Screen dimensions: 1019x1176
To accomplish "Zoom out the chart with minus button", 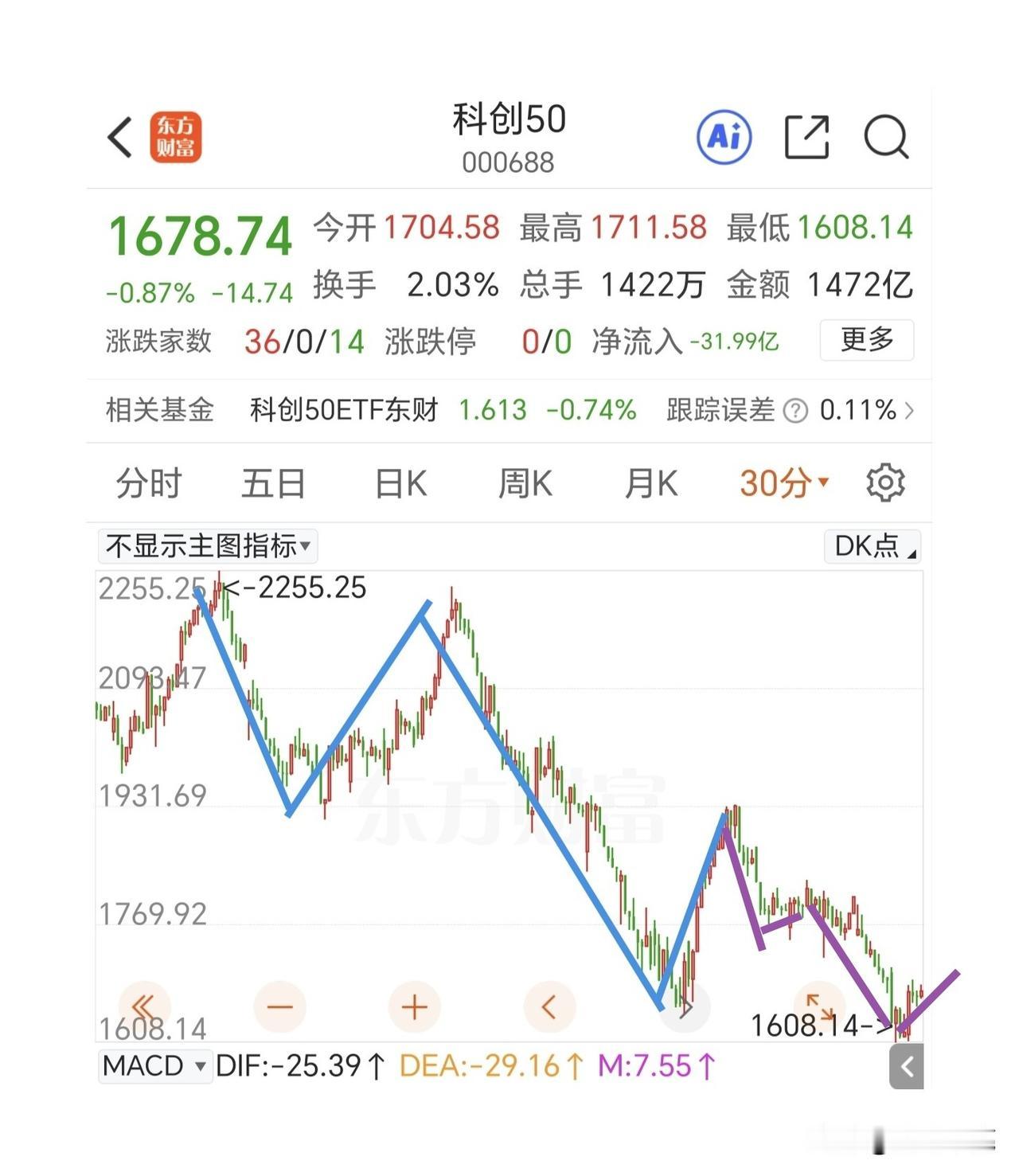I will click(x=279, y=1007).
